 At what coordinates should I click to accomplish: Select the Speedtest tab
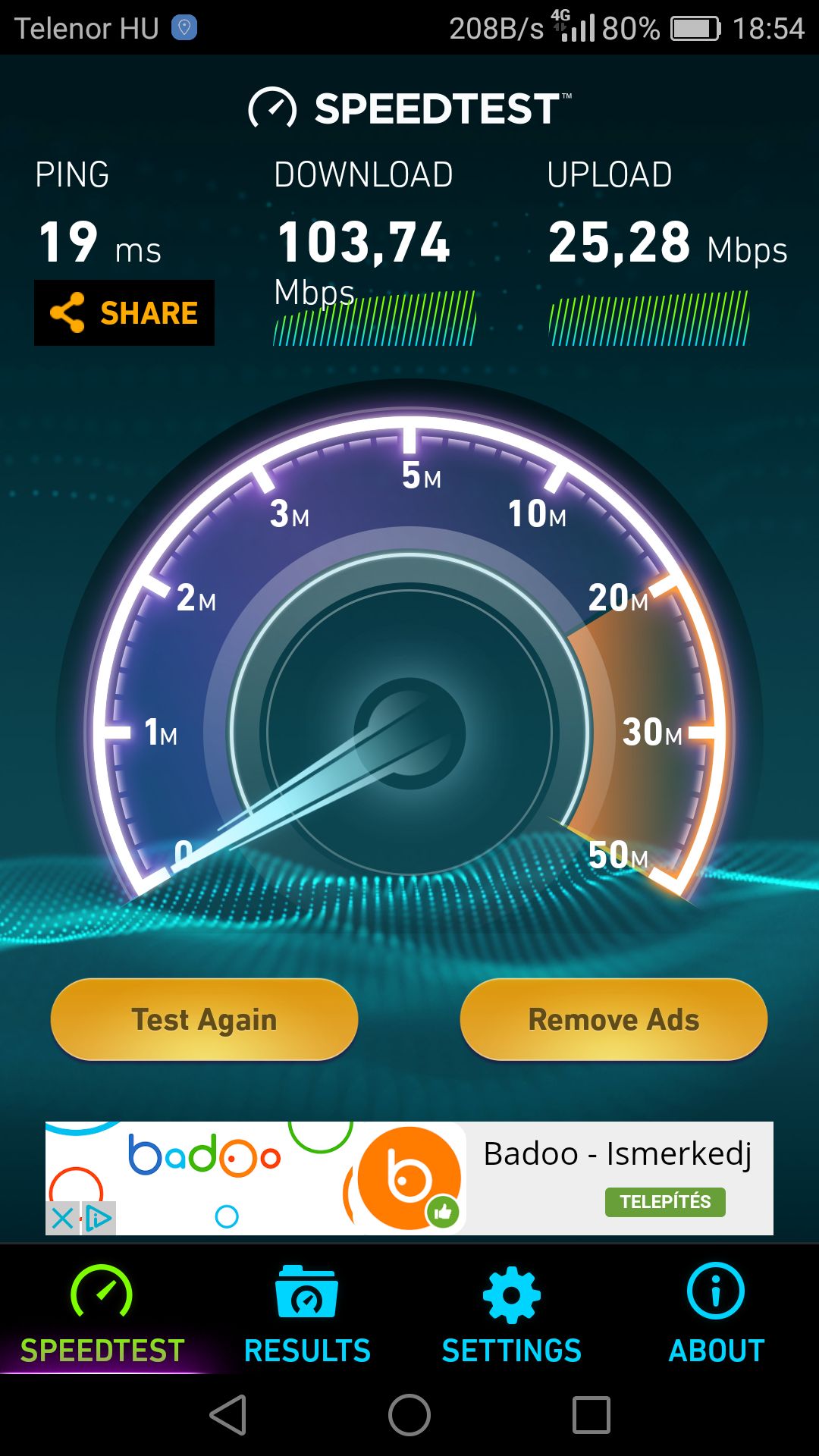point(102,1315)
